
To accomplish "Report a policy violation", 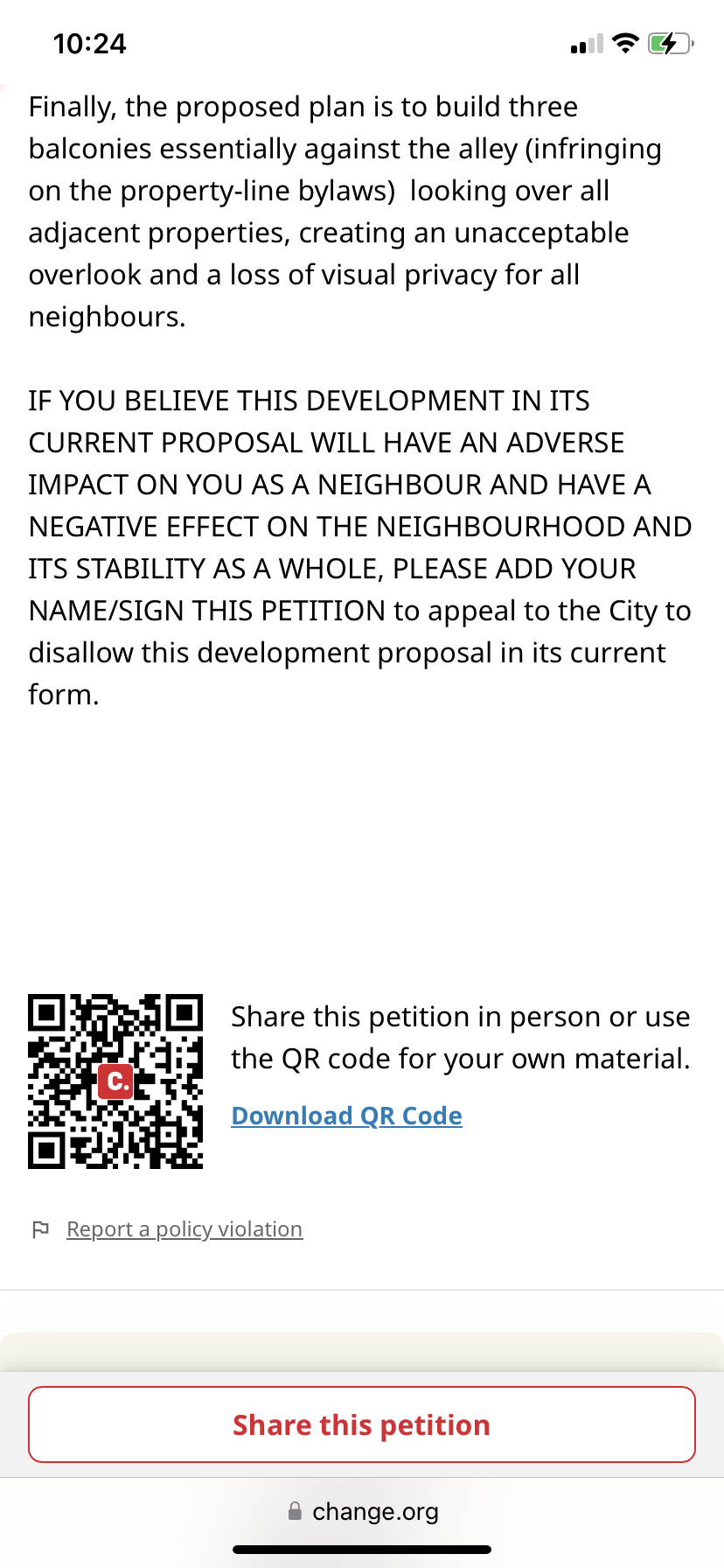I will [x=184, y=1229].
